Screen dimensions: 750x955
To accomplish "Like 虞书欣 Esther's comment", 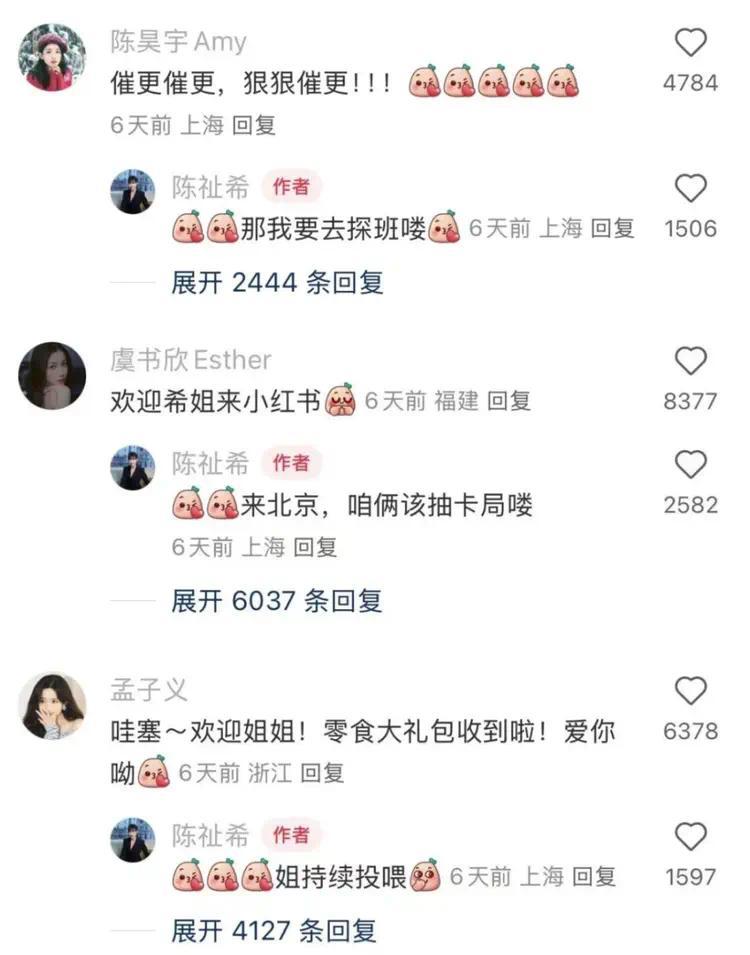I will (x=690, y=362).
